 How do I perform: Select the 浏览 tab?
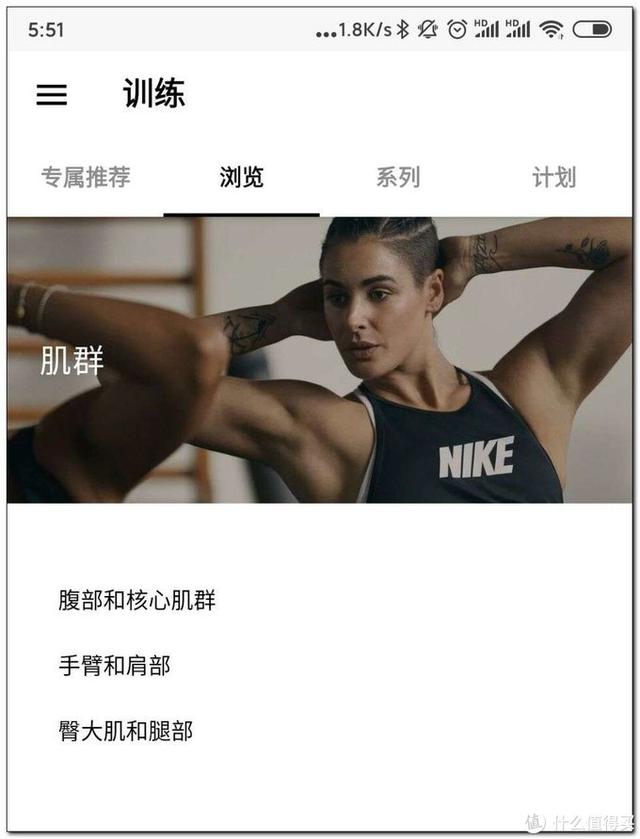click(x=241, y=178)
